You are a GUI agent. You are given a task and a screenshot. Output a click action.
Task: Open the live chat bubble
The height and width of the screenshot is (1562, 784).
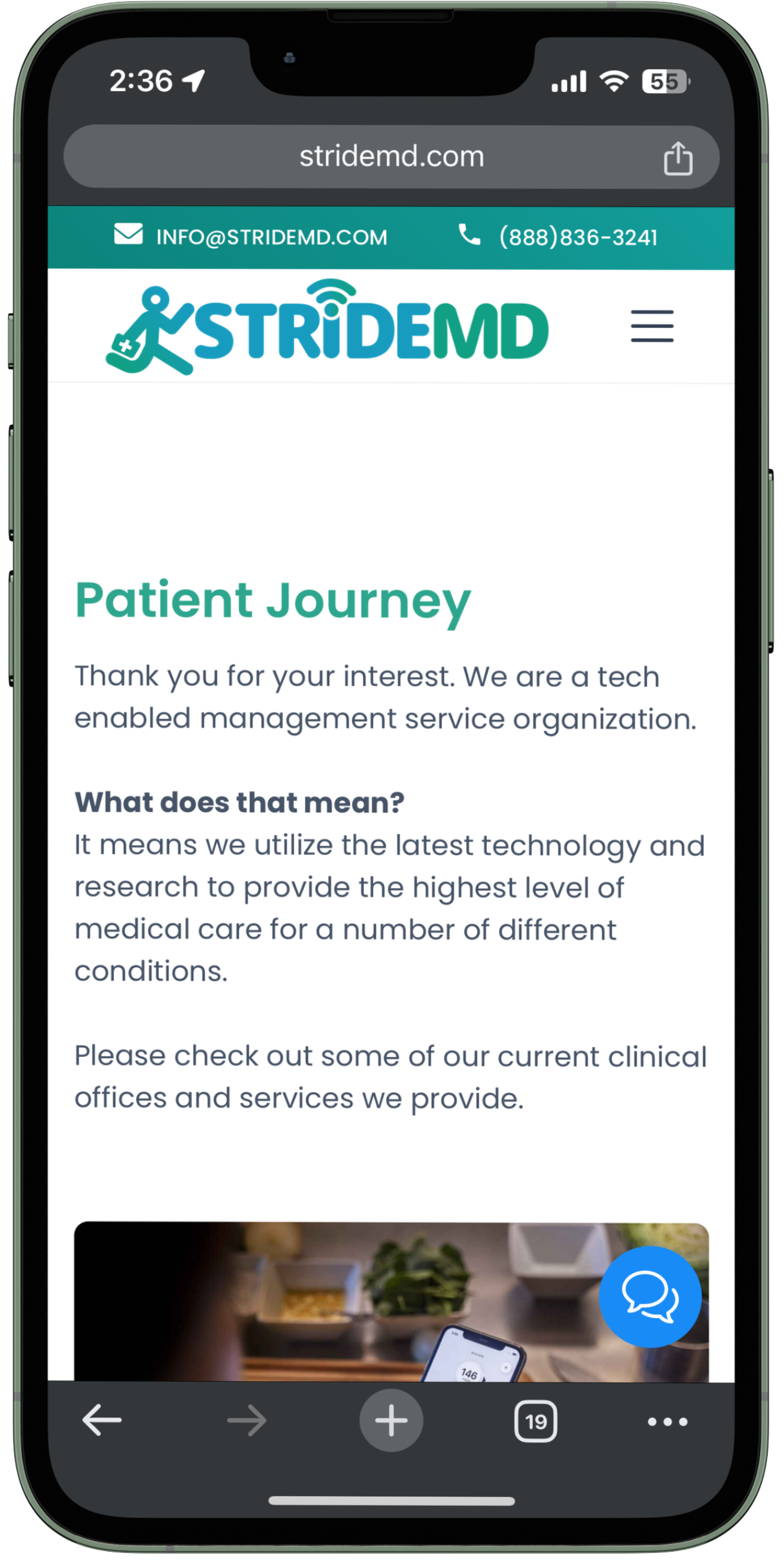coord(650,1296)
